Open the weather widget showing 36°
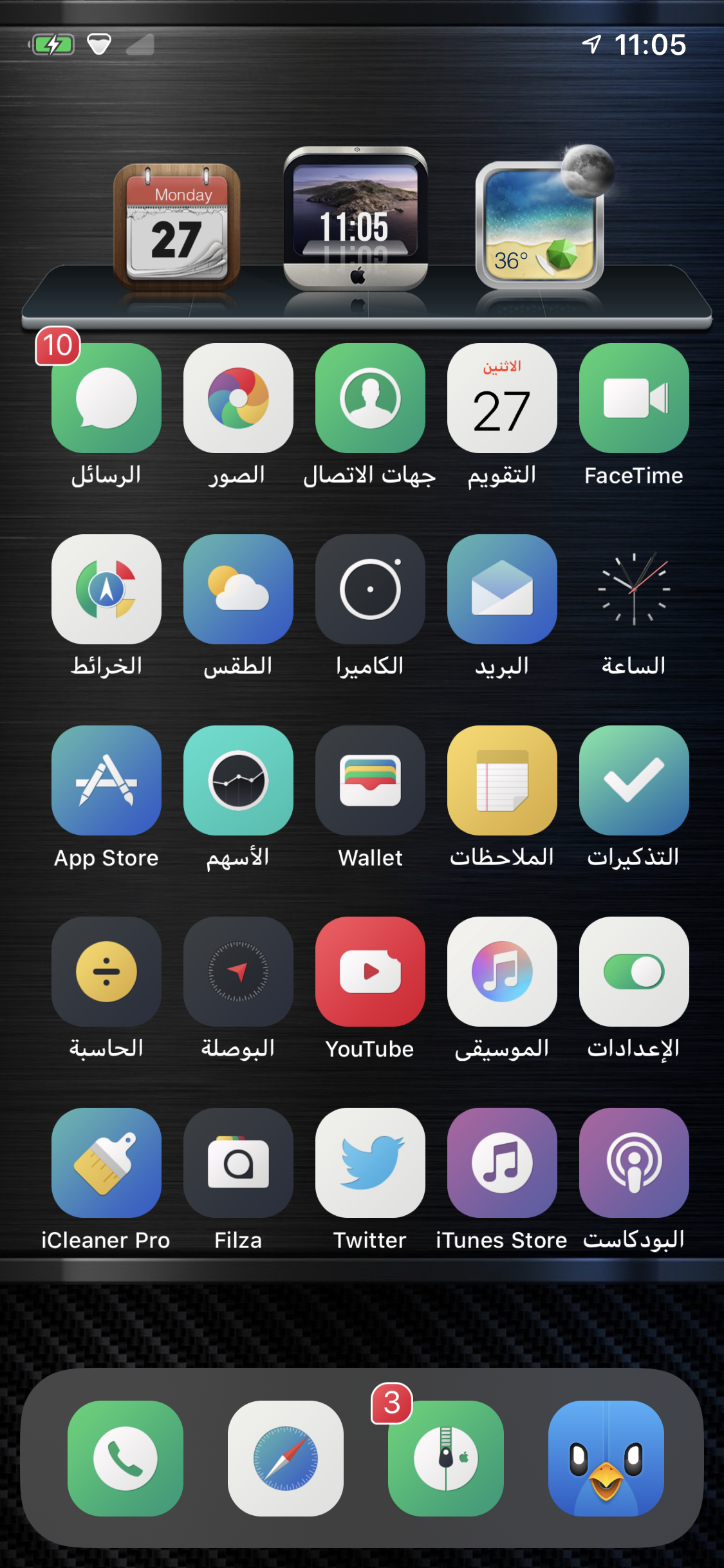 (x=539, y=225)
